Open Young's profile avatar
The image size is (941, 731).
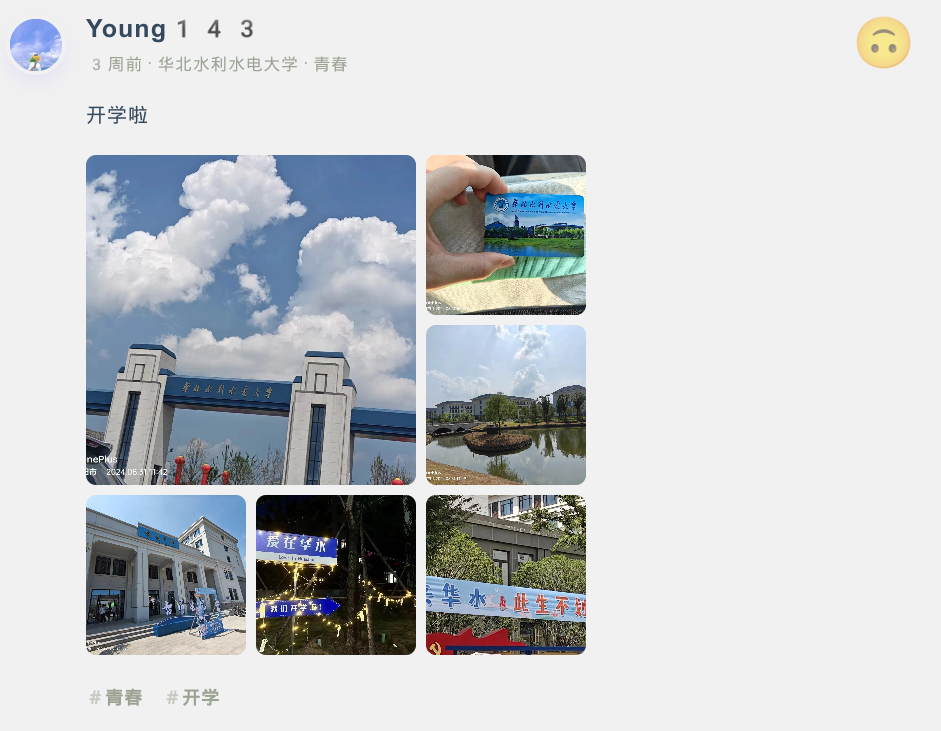(x=36, y=45)
